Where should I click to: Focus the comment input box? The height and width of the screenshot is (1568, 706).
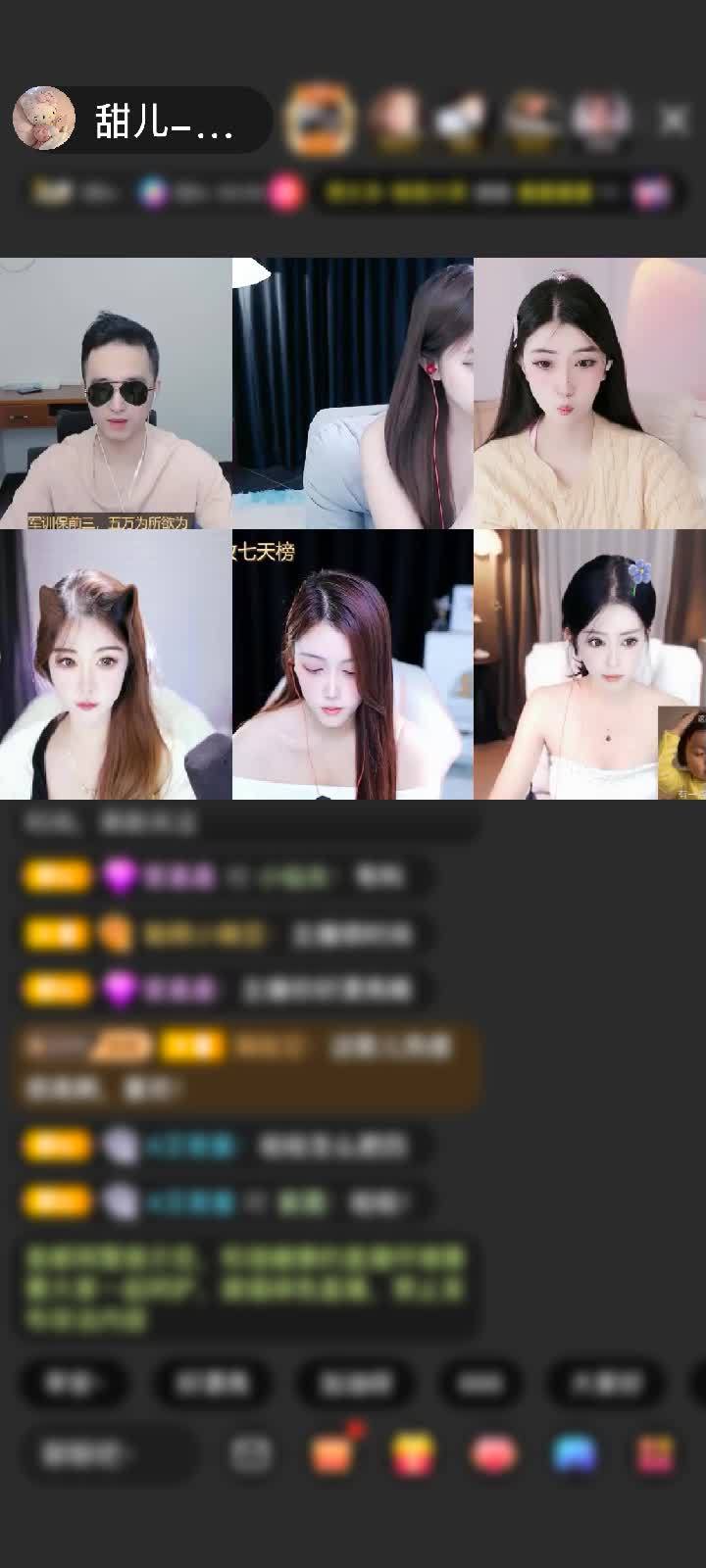tap(106, 1453)
